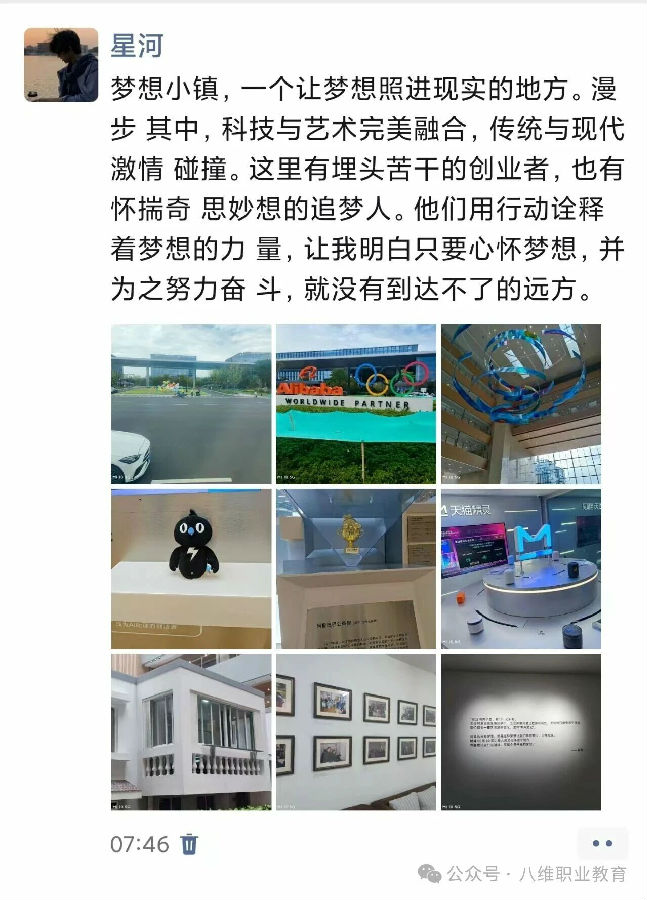
Task: Open the photo of the road and white car
Action: pyautogui.click(x=191, y=404)
